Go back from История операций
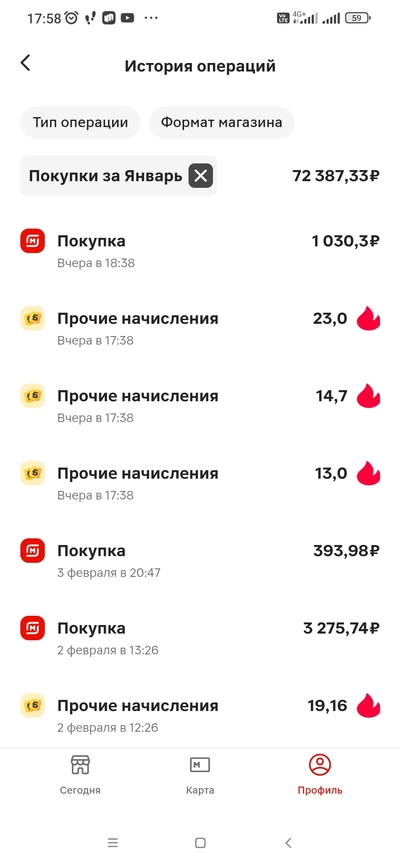Viewport: 400px width, 867px height. coord(25,63)
